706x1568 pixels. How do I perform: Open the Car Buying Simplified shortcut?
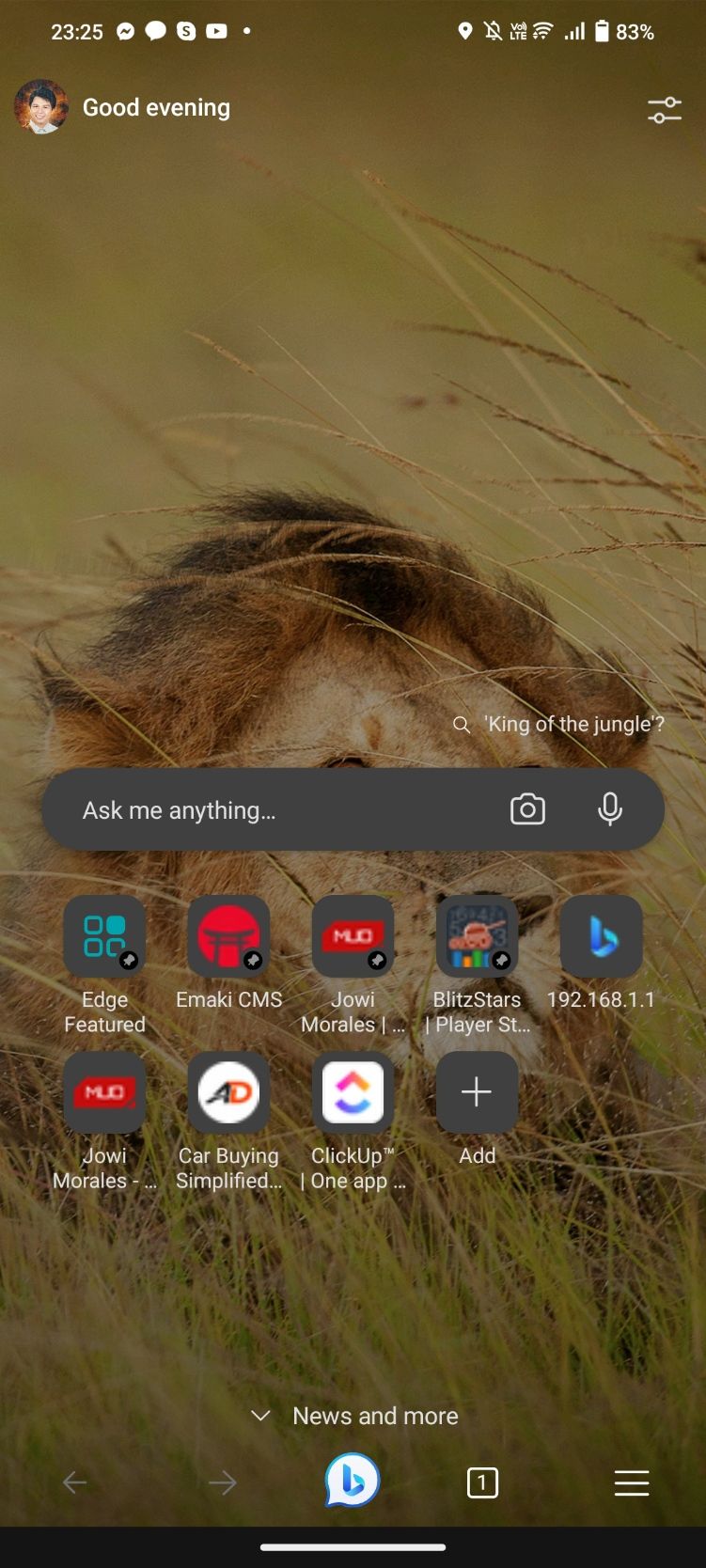coord(228,1092)
